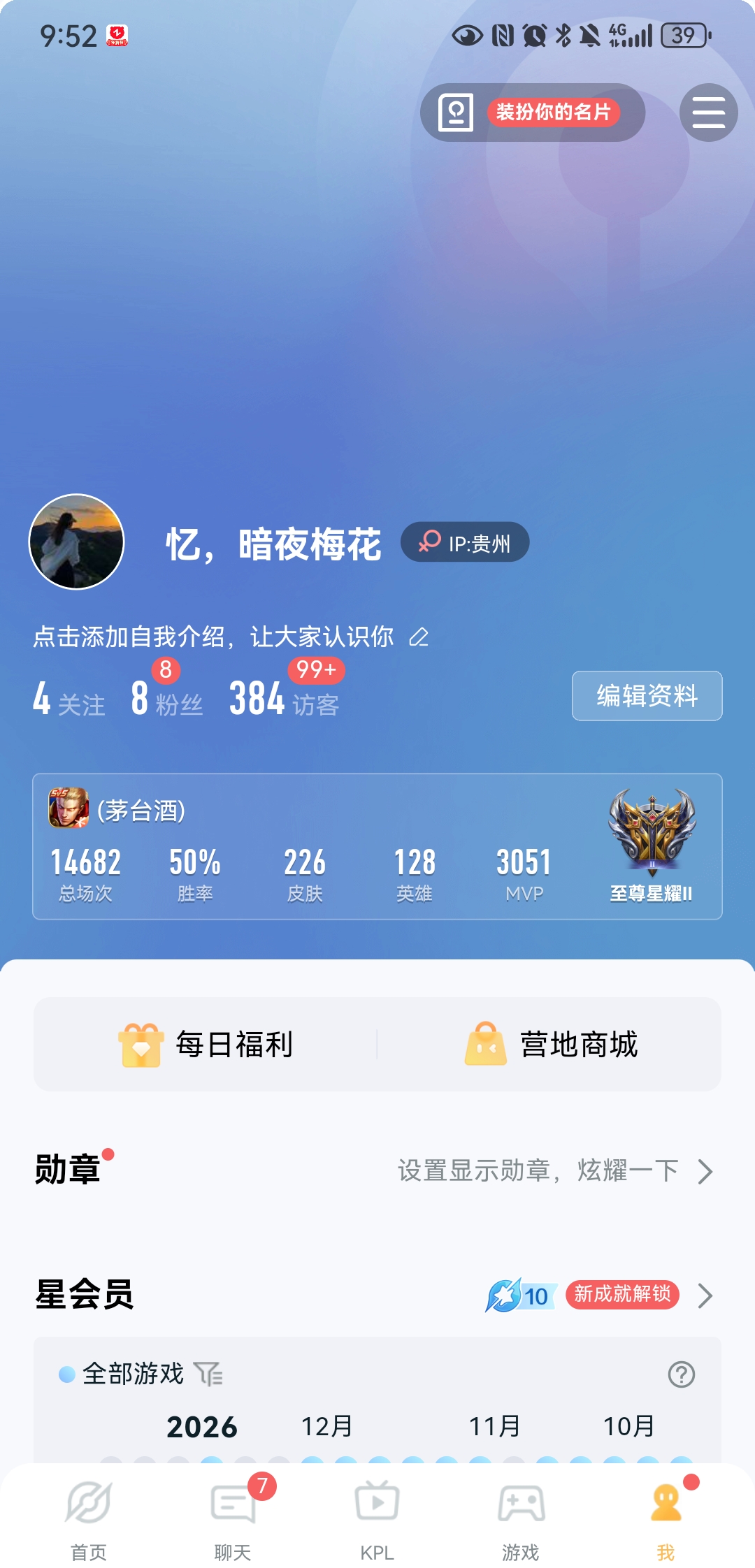Tap 装扮你的名片 button
755x1568 pixels.
(533, 112)
